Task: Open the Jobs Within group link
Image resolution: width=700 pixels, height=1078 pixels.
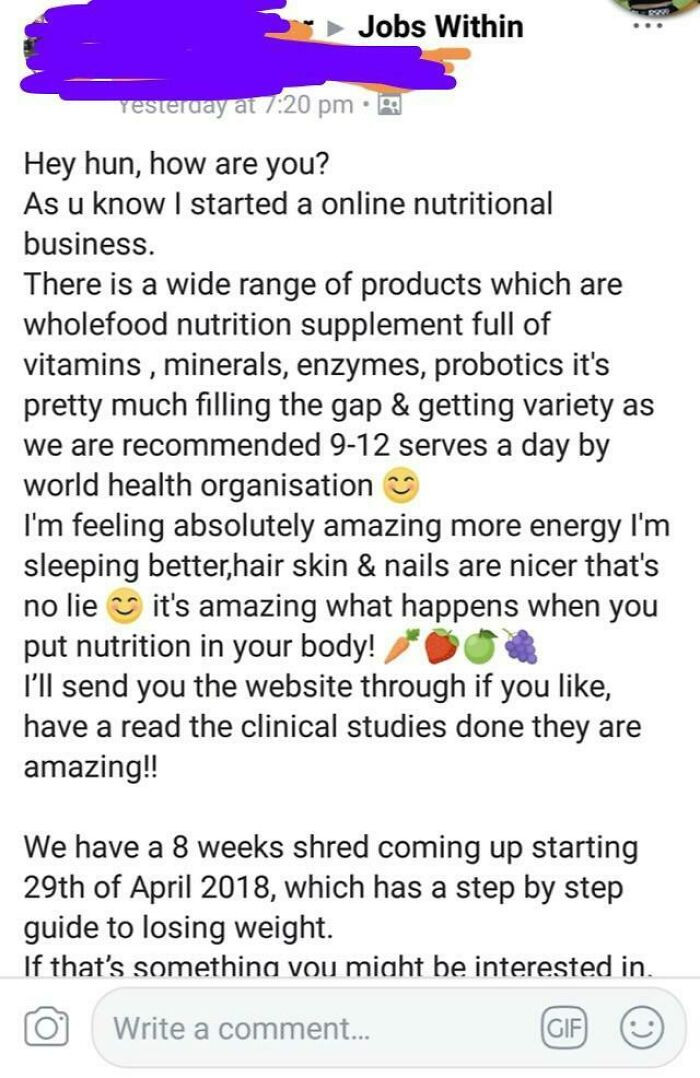Action: [x=440, y=26]
